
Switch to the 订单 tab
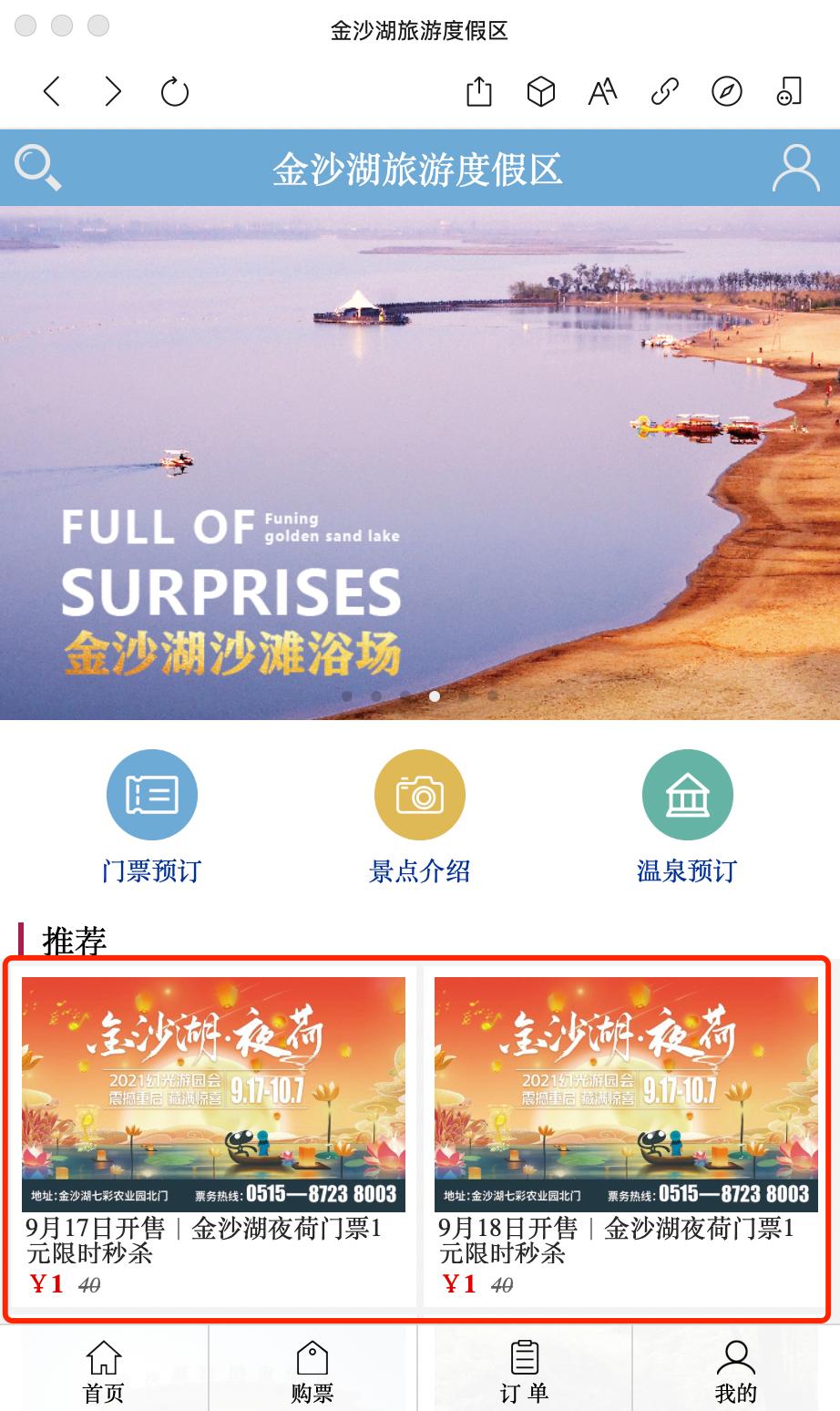(x=524, y=1370)
